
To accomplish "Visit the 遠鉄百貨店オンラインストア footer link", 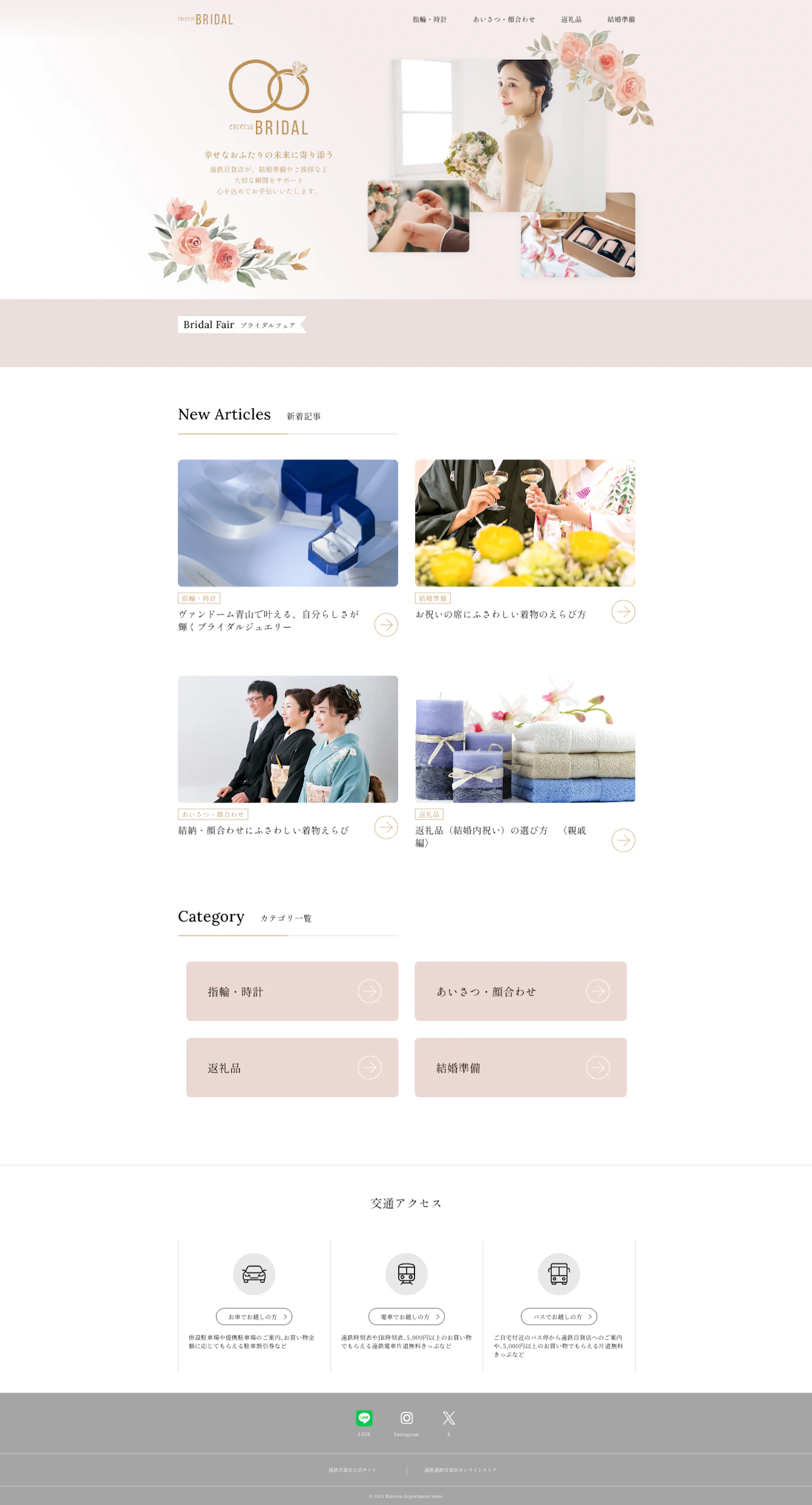I will coord(460,1470).
